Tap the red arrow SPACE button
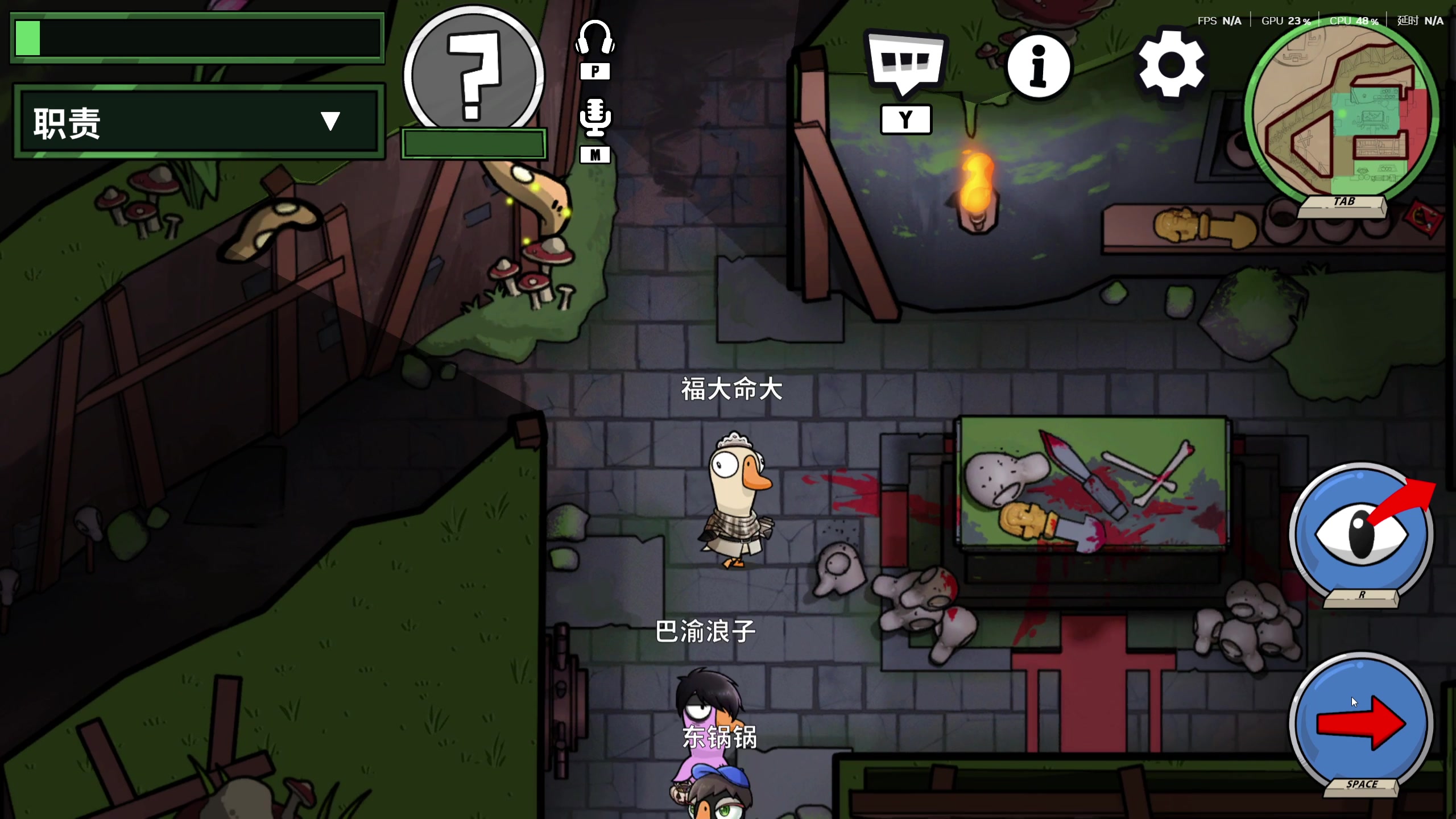The height and width of the screenshot is (819, 1456). point(1360,723)
